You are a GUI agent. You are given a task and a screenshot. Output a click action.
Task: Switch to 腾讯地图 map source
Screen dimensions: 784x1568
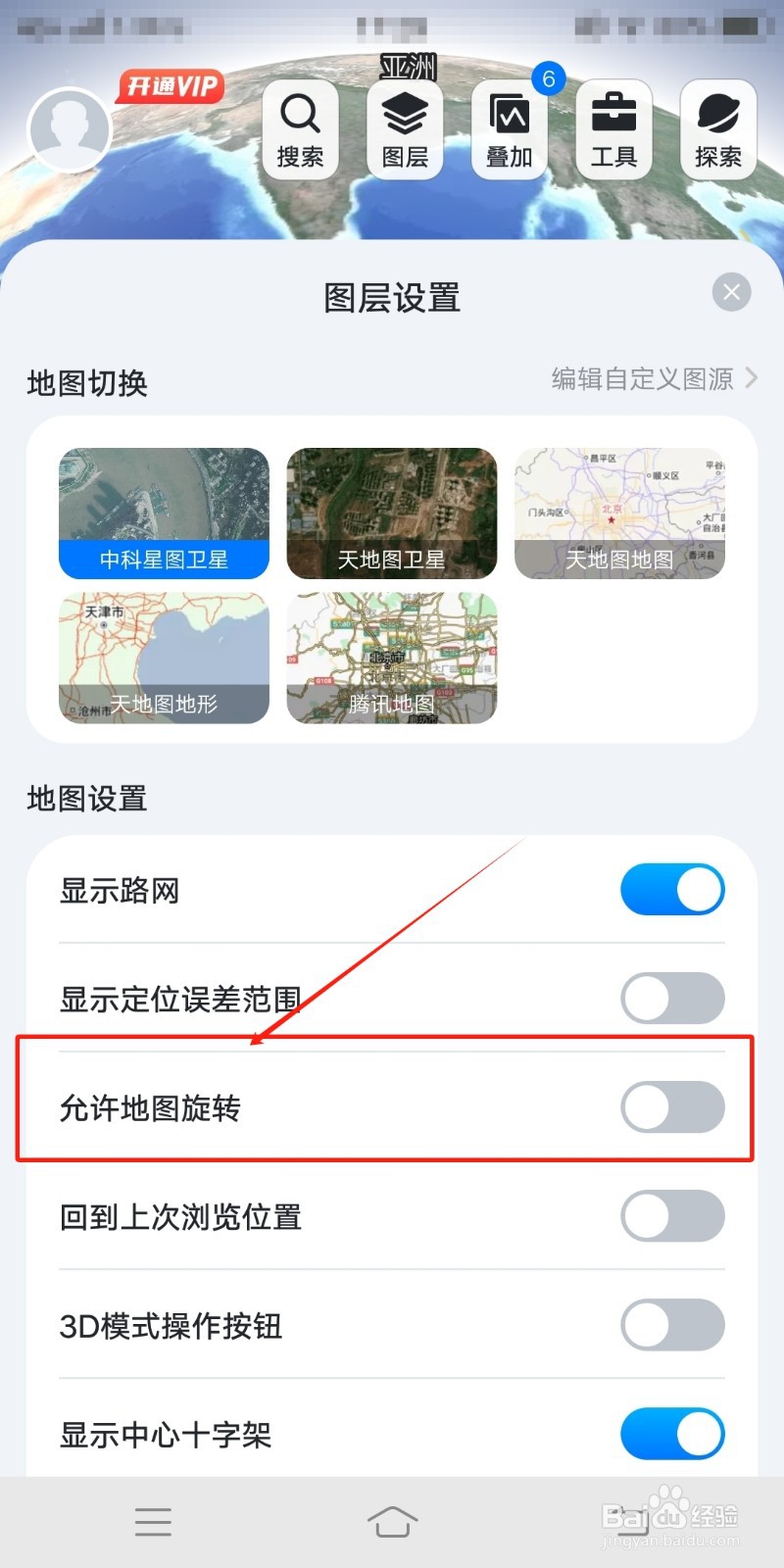(x=392, y=659)
